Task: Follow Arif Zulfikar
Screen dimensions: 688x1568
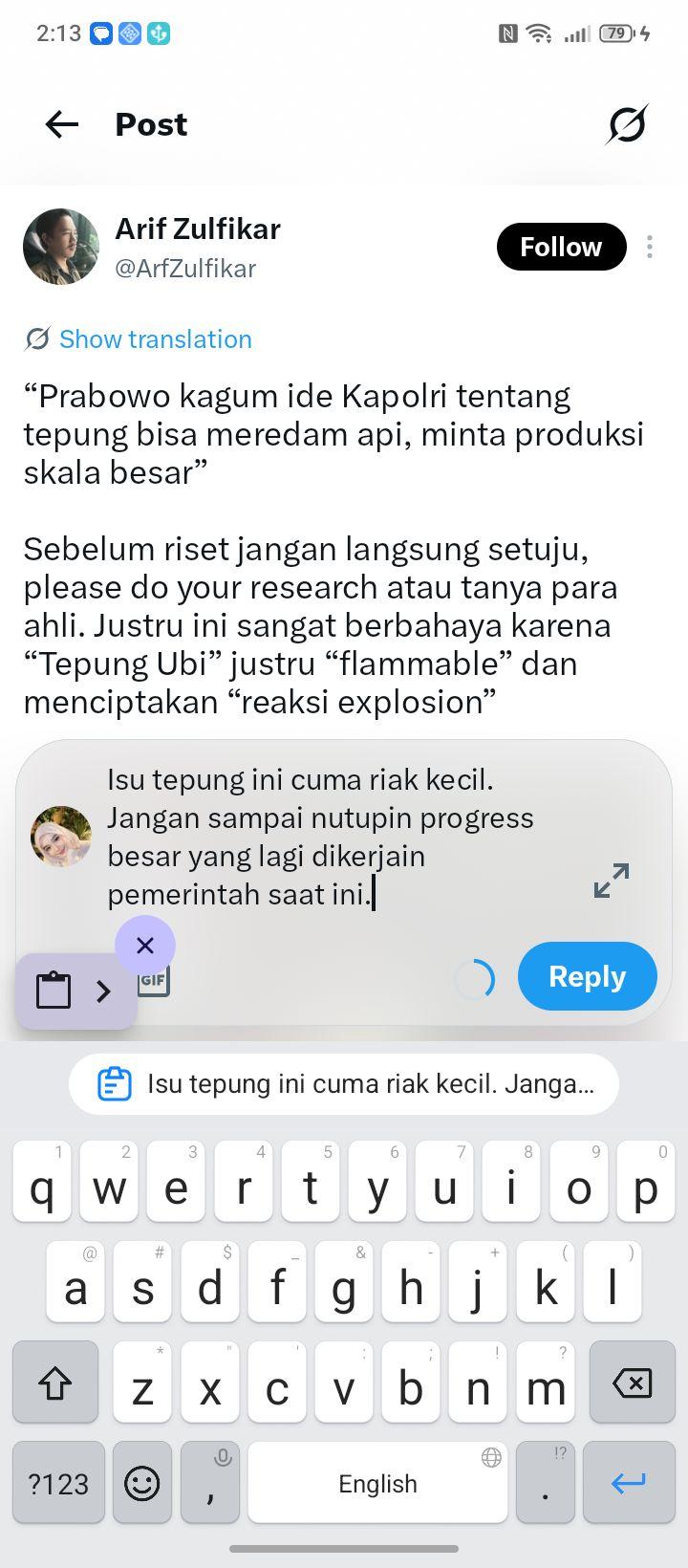Action: [561, 247]
